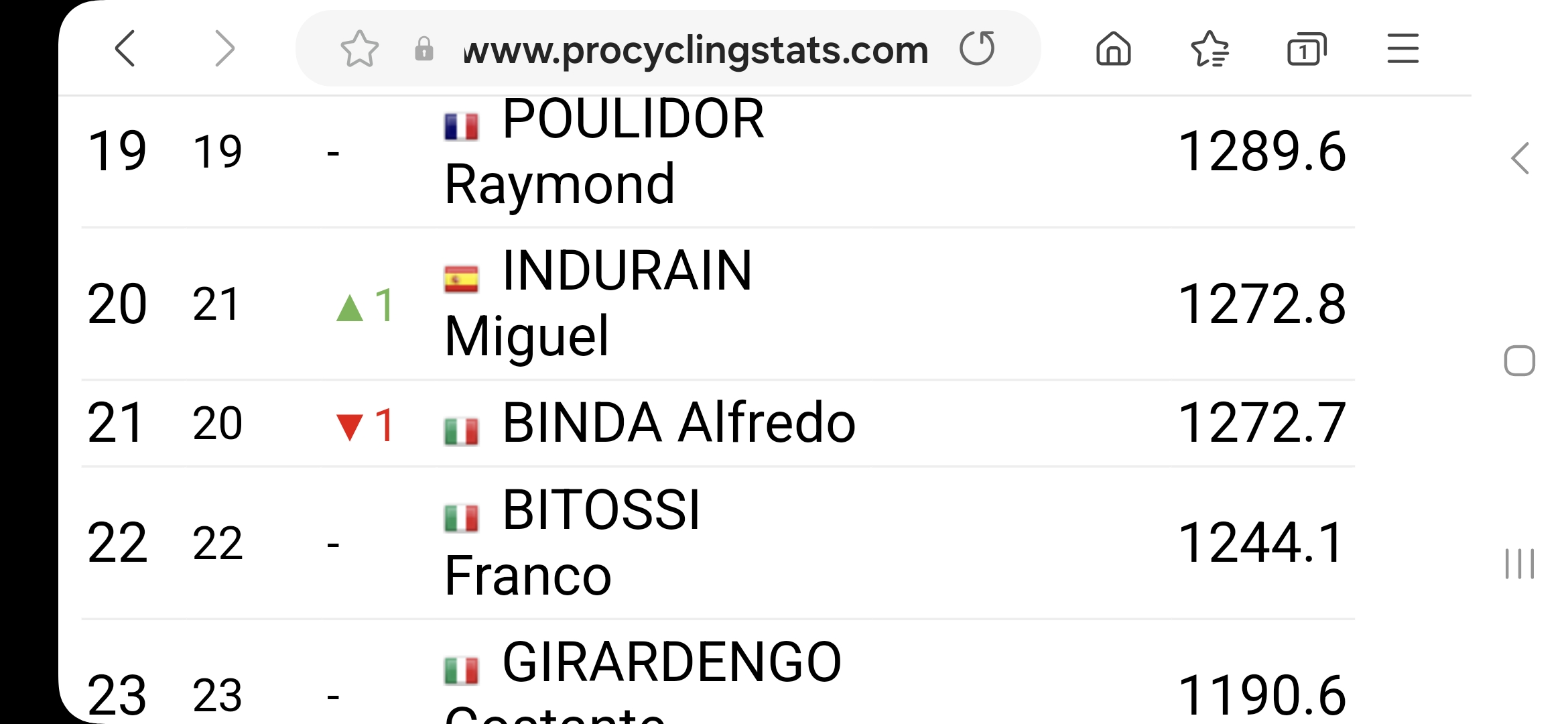Screen dimensions: 1568x724
Task: Open BINDA Alfredo's rider page
Action: (x=678, y=423)
